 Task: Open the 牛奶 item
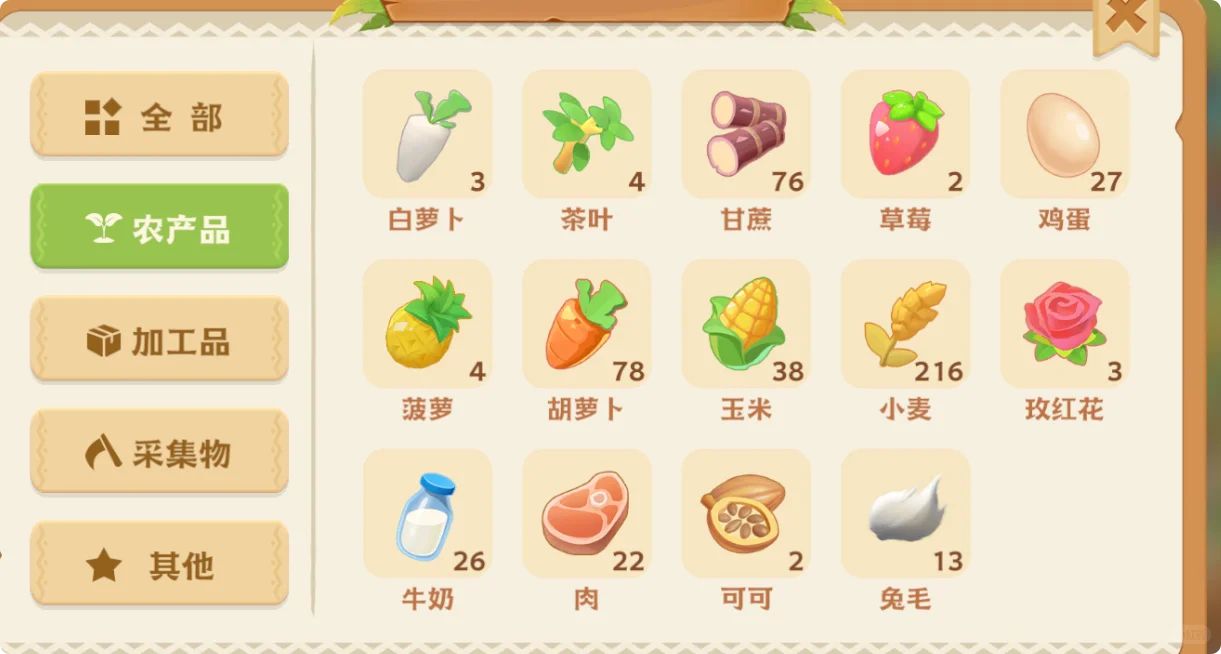(427, 514)
